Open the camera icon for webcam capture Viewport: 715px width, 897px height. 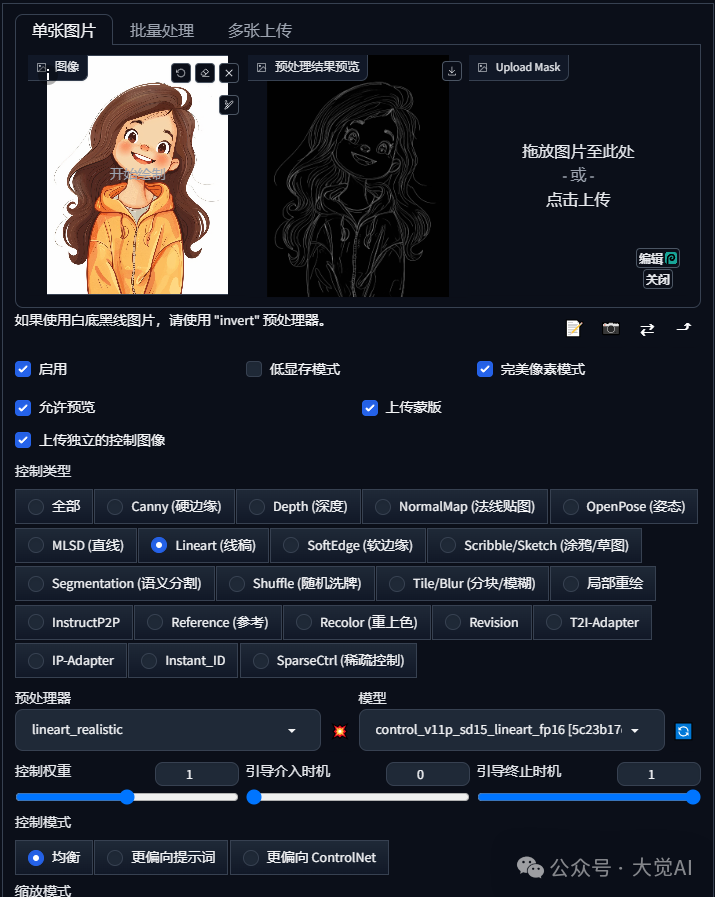click(610, 328)
